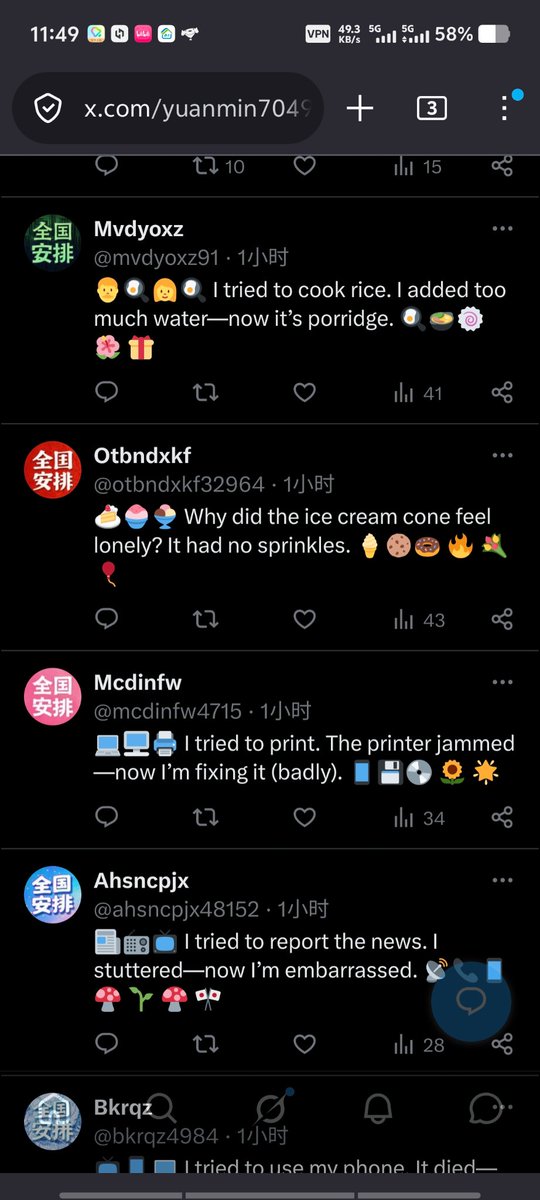Reply to Mvdyoxz's rice post
Screen dimensions: 540x1200
point(106,393)
